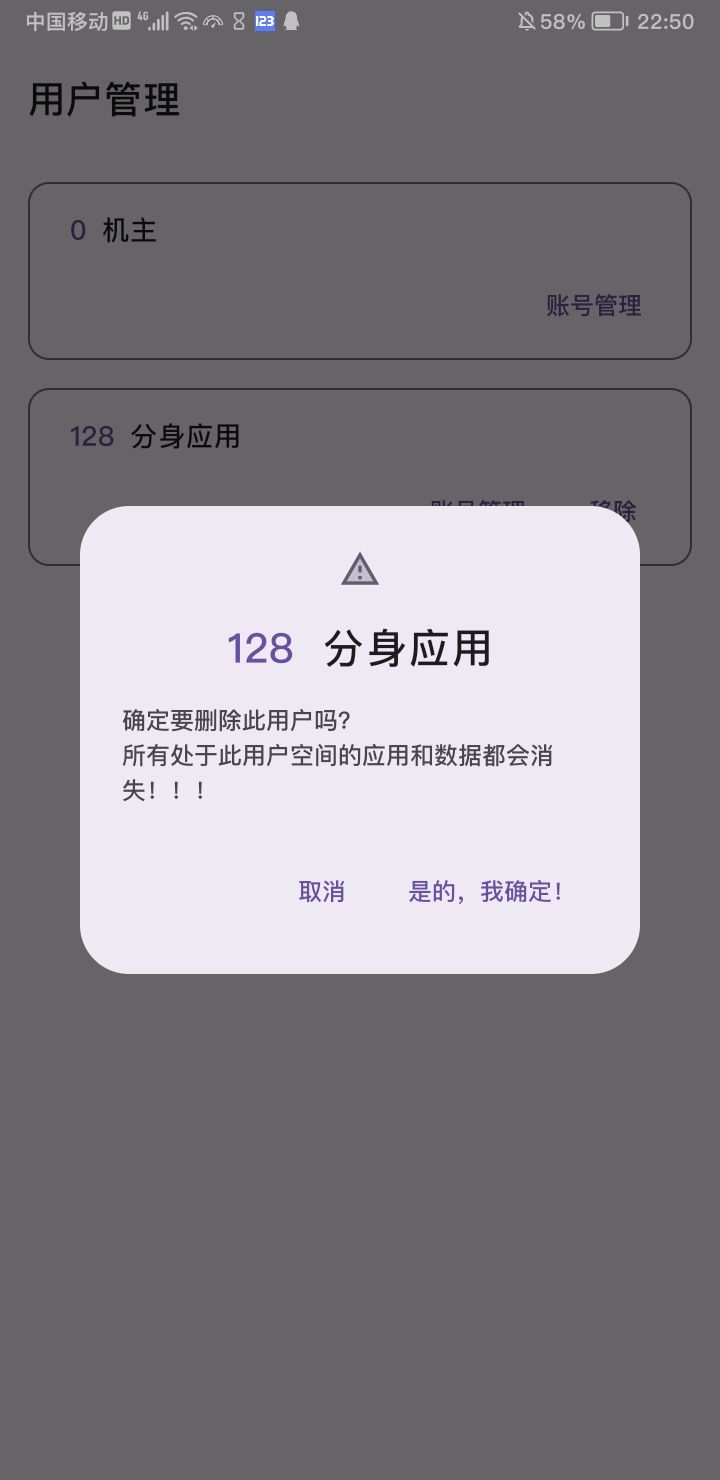
Task: Tap the bell notification icon in status bar
Action: pyautogui.click(x=291, y=20)
